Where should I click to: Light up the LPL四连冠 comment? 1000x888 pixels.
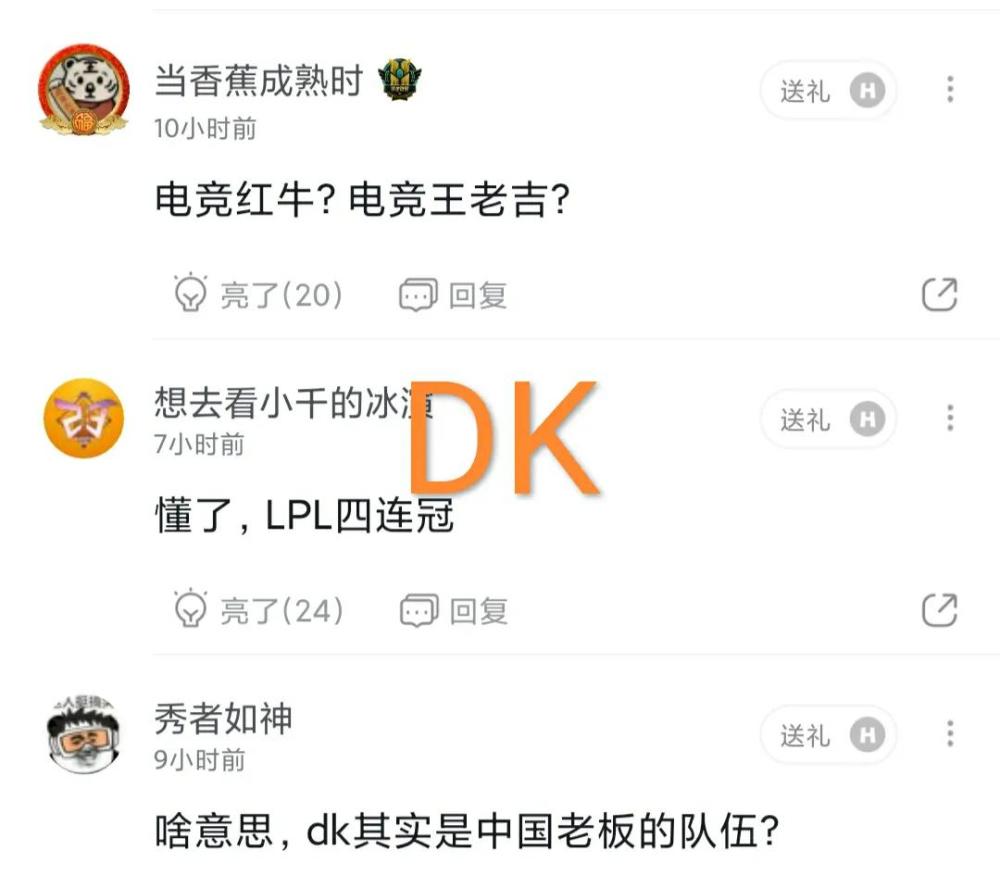[258, 610]
